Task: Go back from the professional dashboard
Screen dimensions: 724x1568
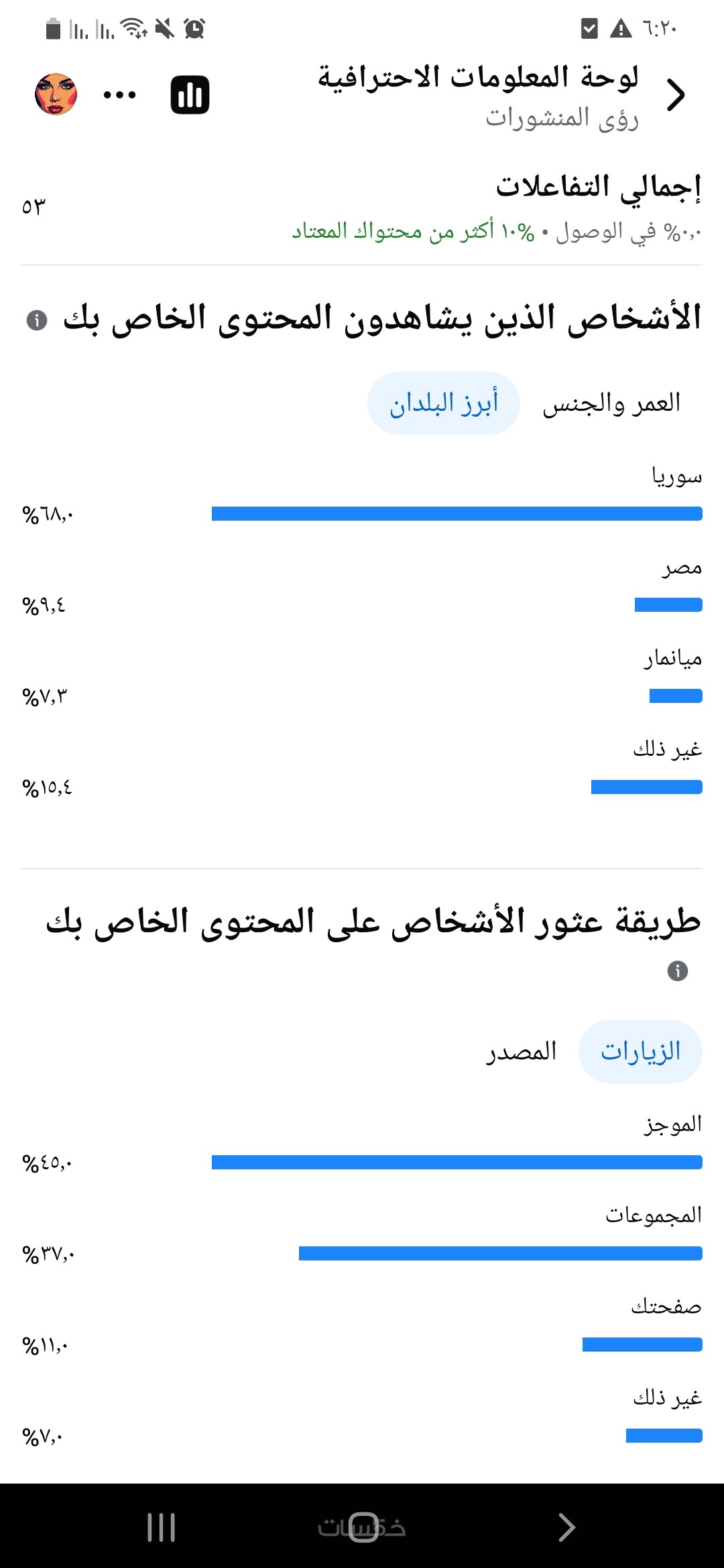Action: point(676,94)
